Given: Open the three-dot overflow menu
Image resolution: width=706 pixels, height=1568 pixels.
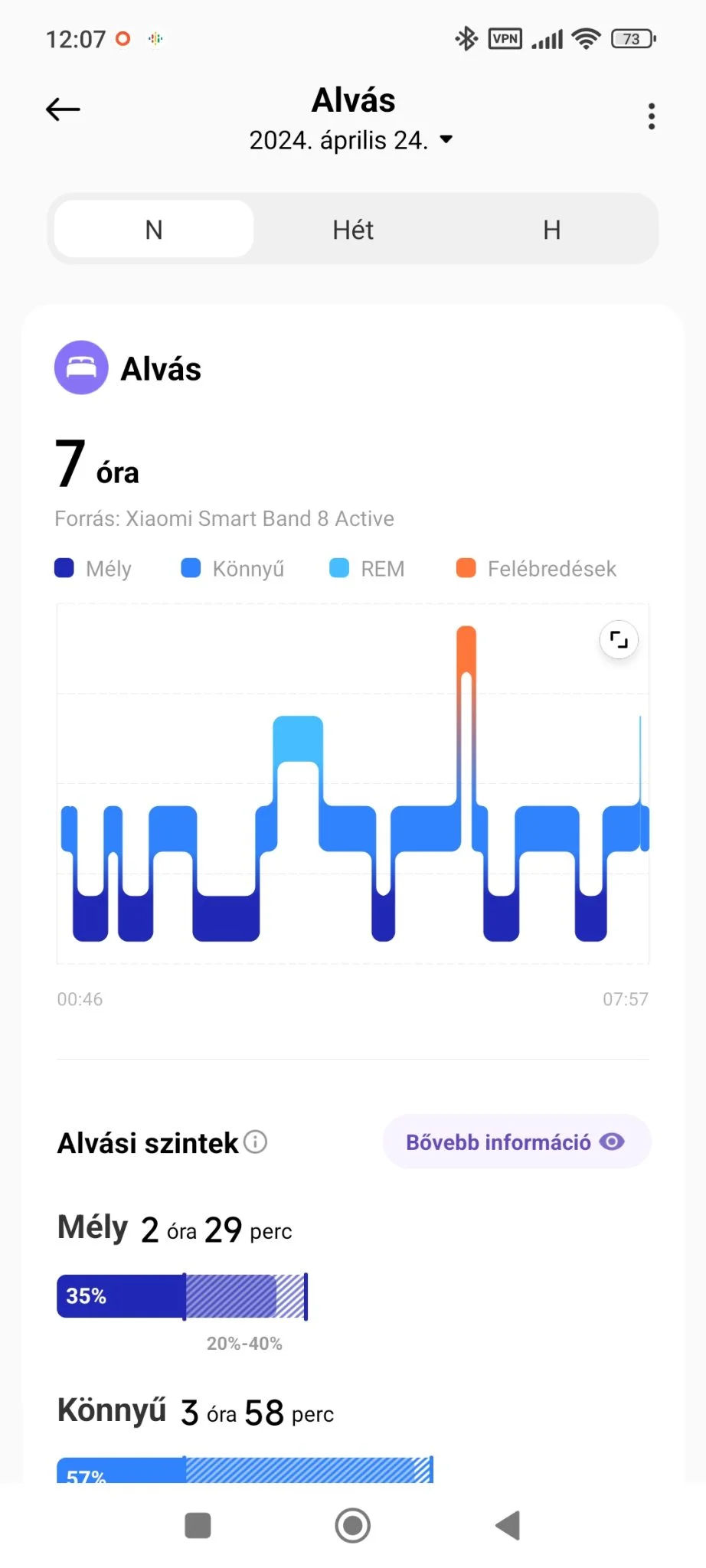Looking at the screenshot, I should 651,116.
